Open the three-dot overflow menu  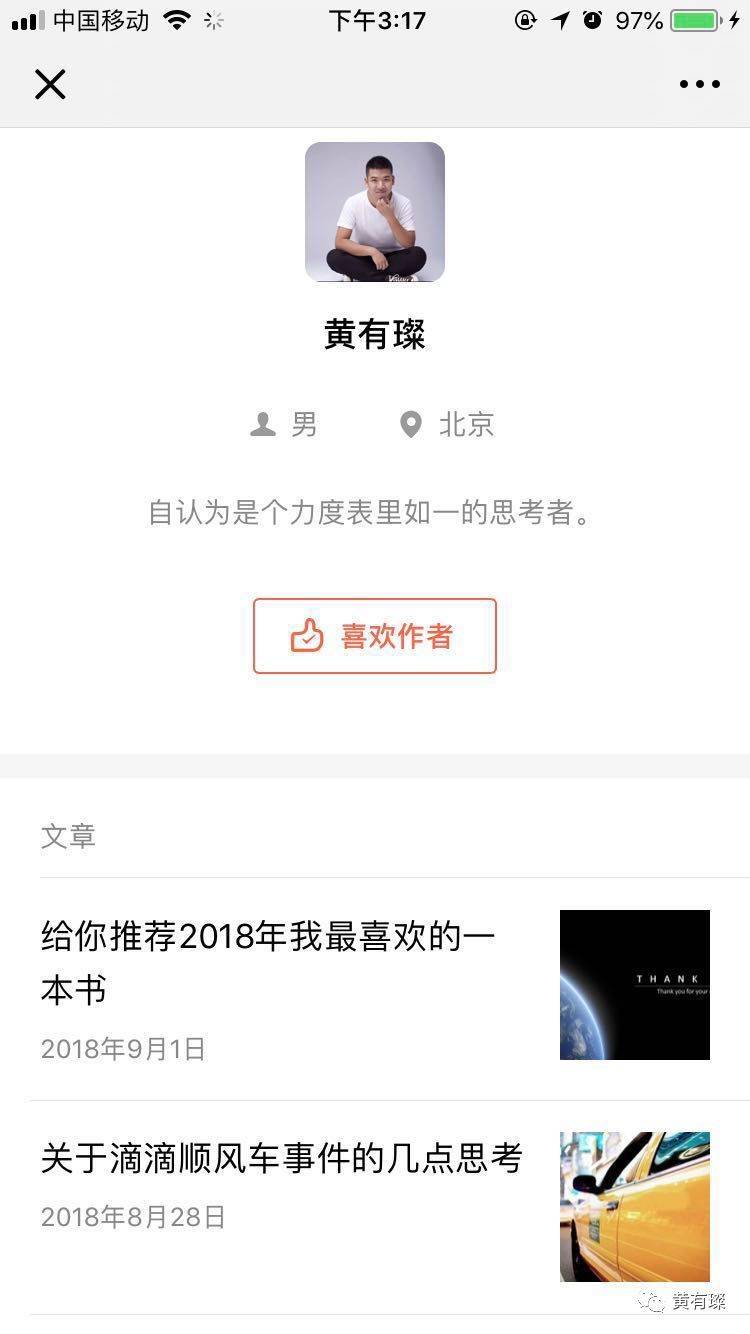pos(700,84)
